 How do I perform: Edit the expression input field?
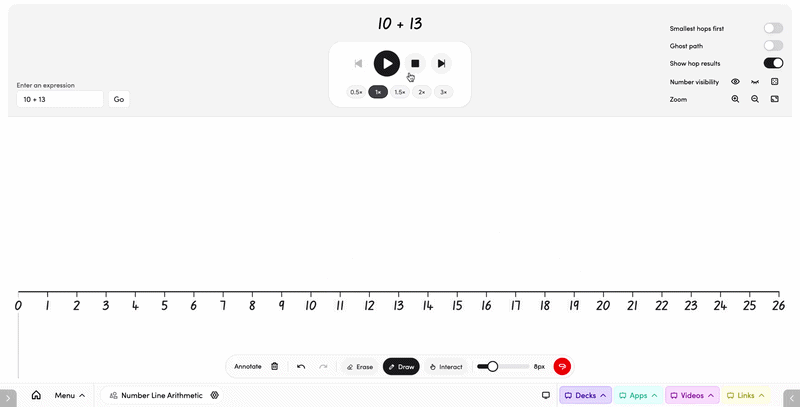[x=59, y=99]
